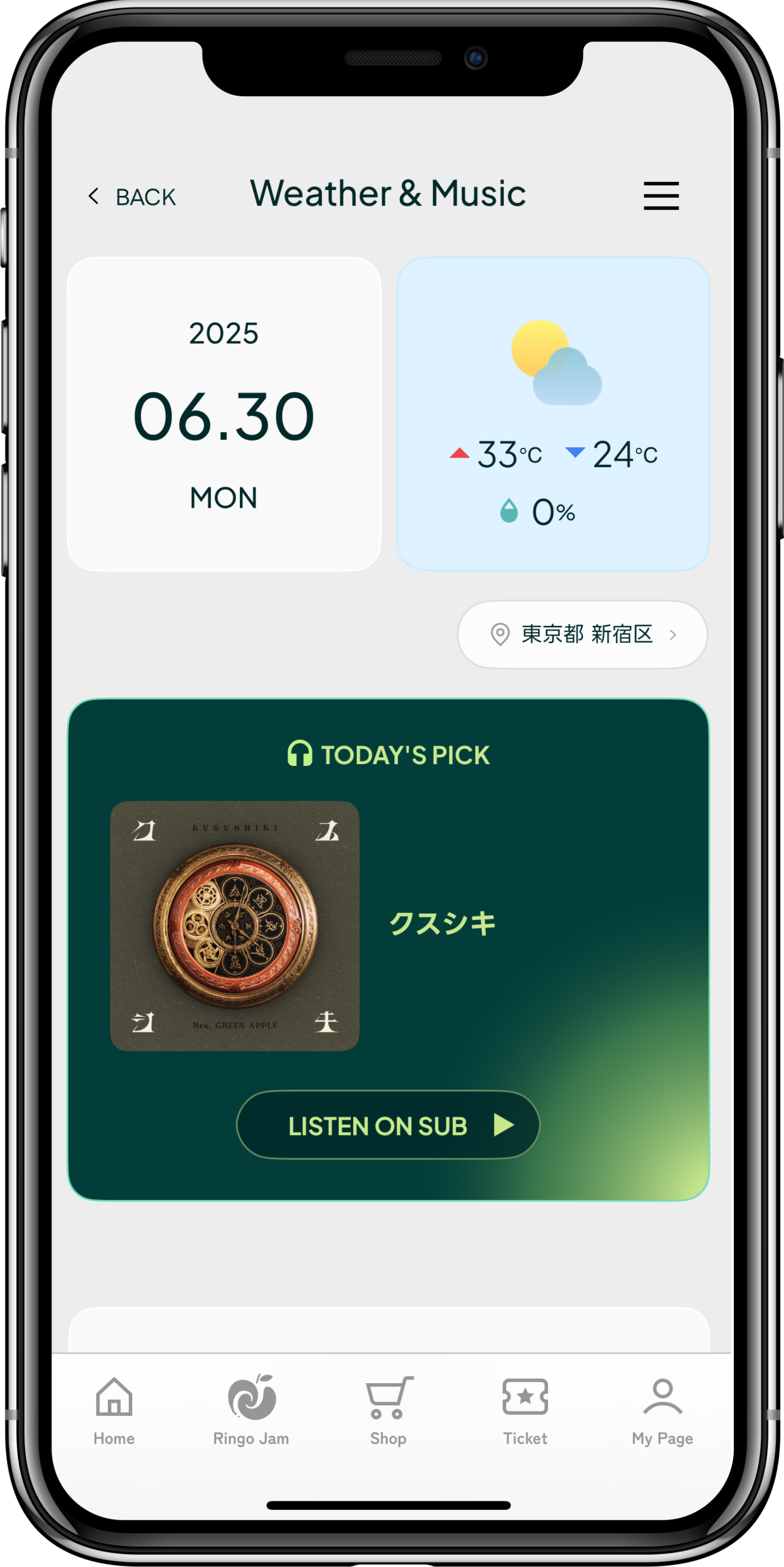This screenshot has width=784, height=1567.
Task: Open the hamburger menu
Action: click(x=661, y=196)
